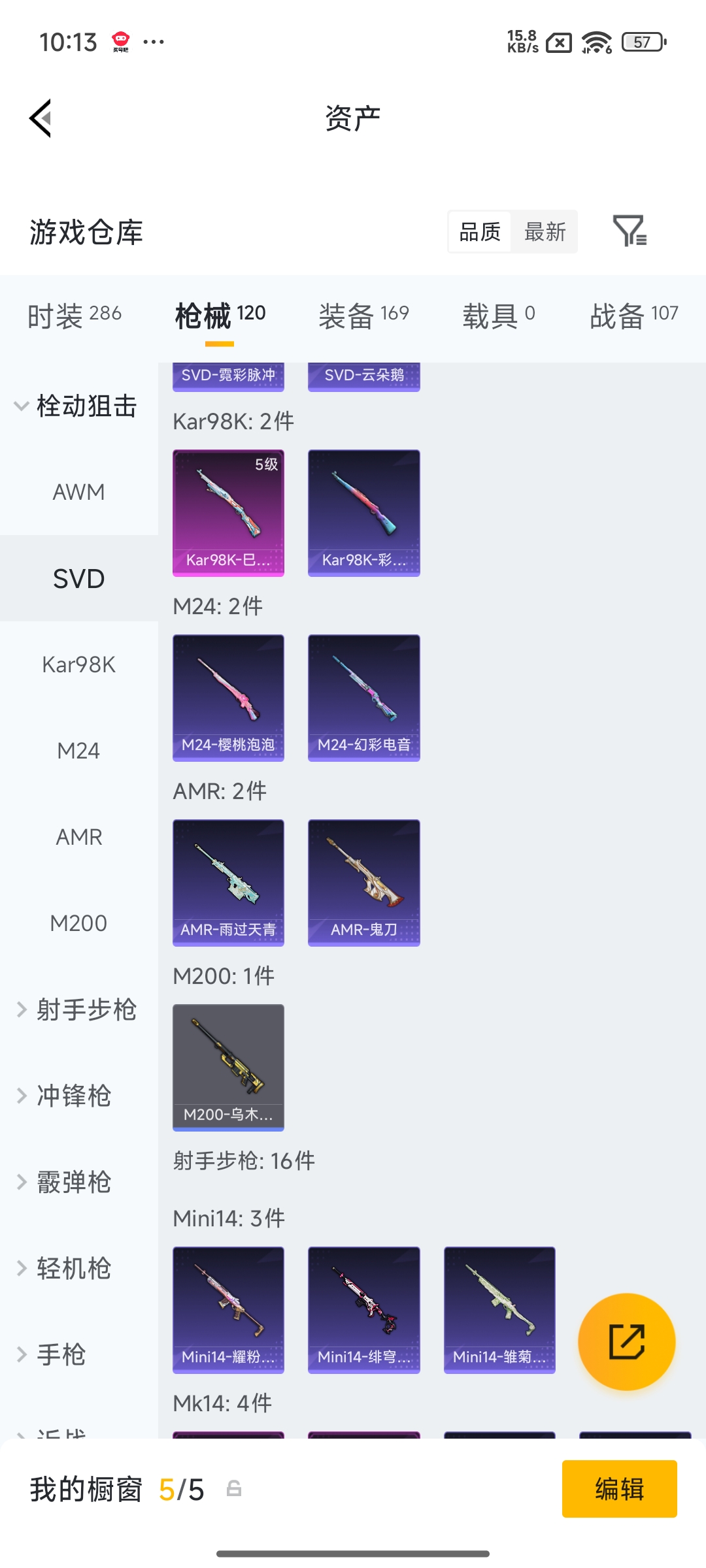Switch sorting to 最新
The width and height of the screenshot is (706, 1568).
(x=545, y=232)
